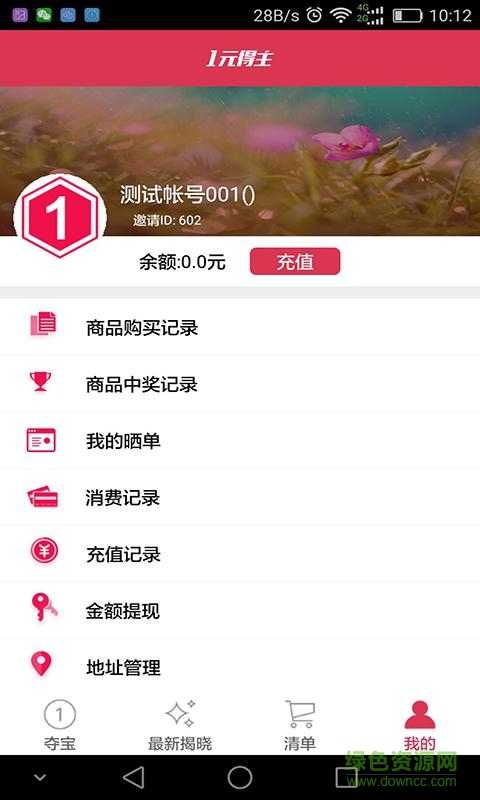This screenshot has width=480, height=800.
Task: Go to the system home screen
Action: [x=240, y=778]
